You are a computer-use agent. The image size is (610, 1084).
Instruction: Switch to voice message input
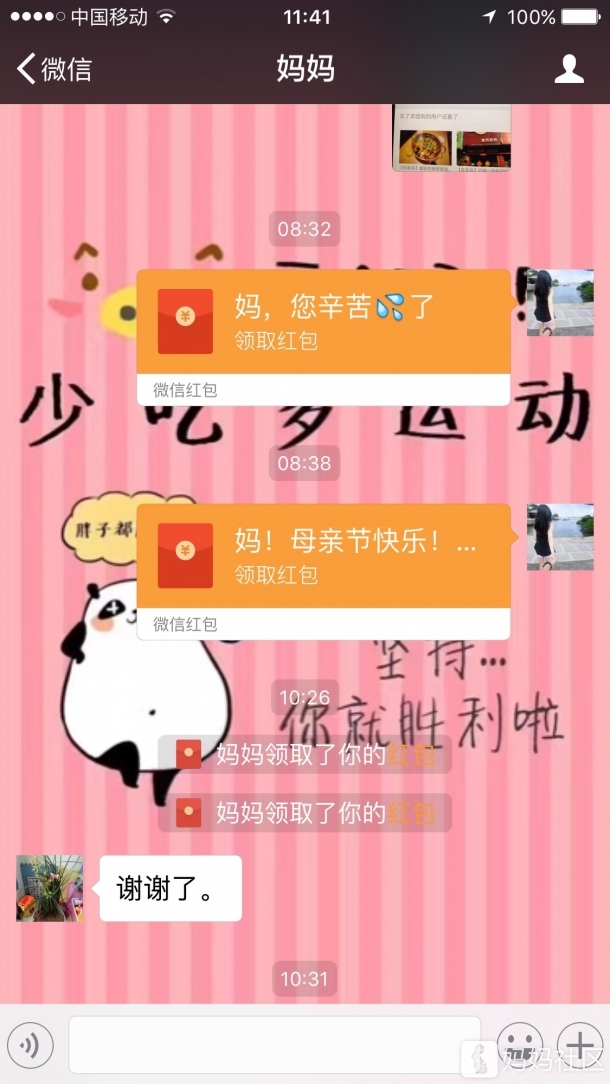pos(30,1046)
